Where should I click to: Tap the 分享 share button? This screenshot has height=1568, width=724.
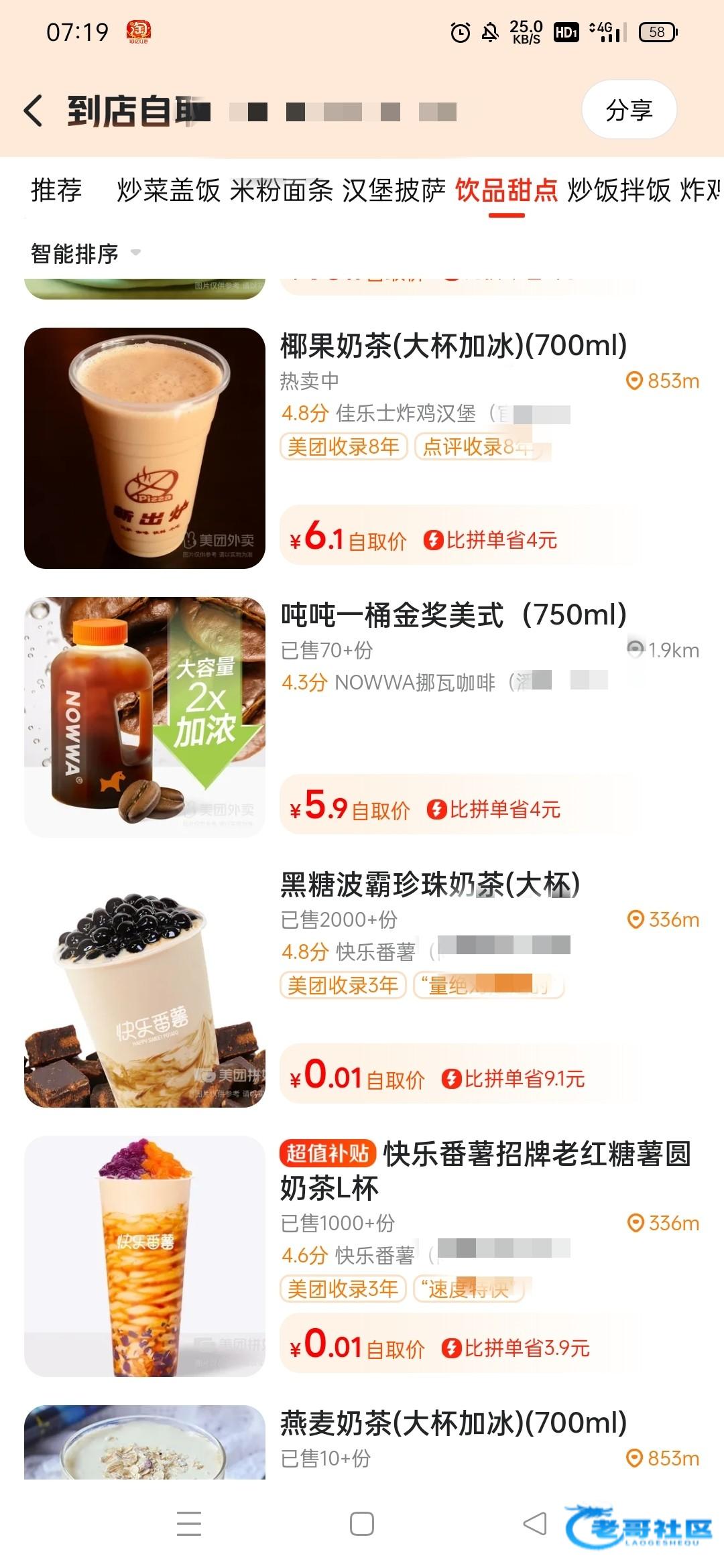pos(629,110)
